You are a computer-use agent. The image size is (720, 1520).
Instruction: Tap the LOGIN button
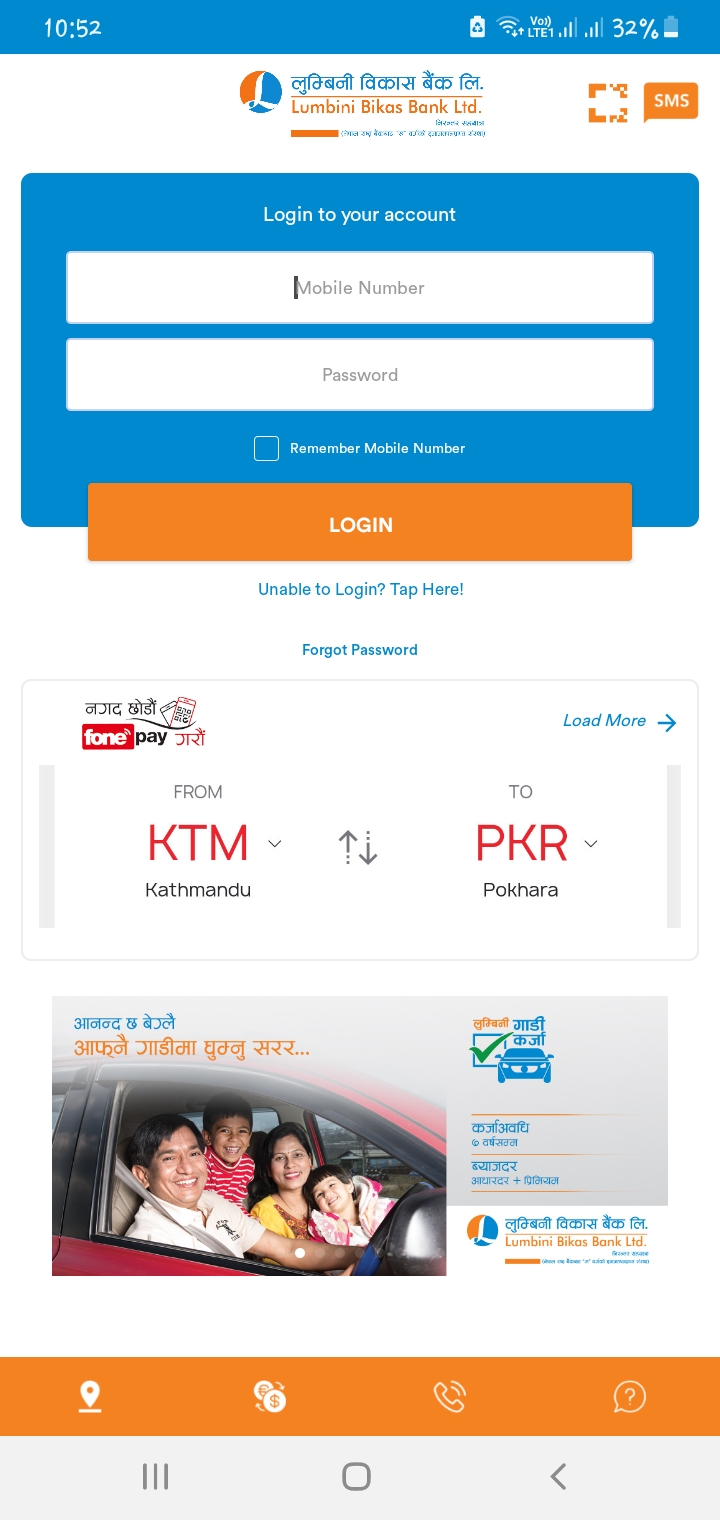pos(360,524)
